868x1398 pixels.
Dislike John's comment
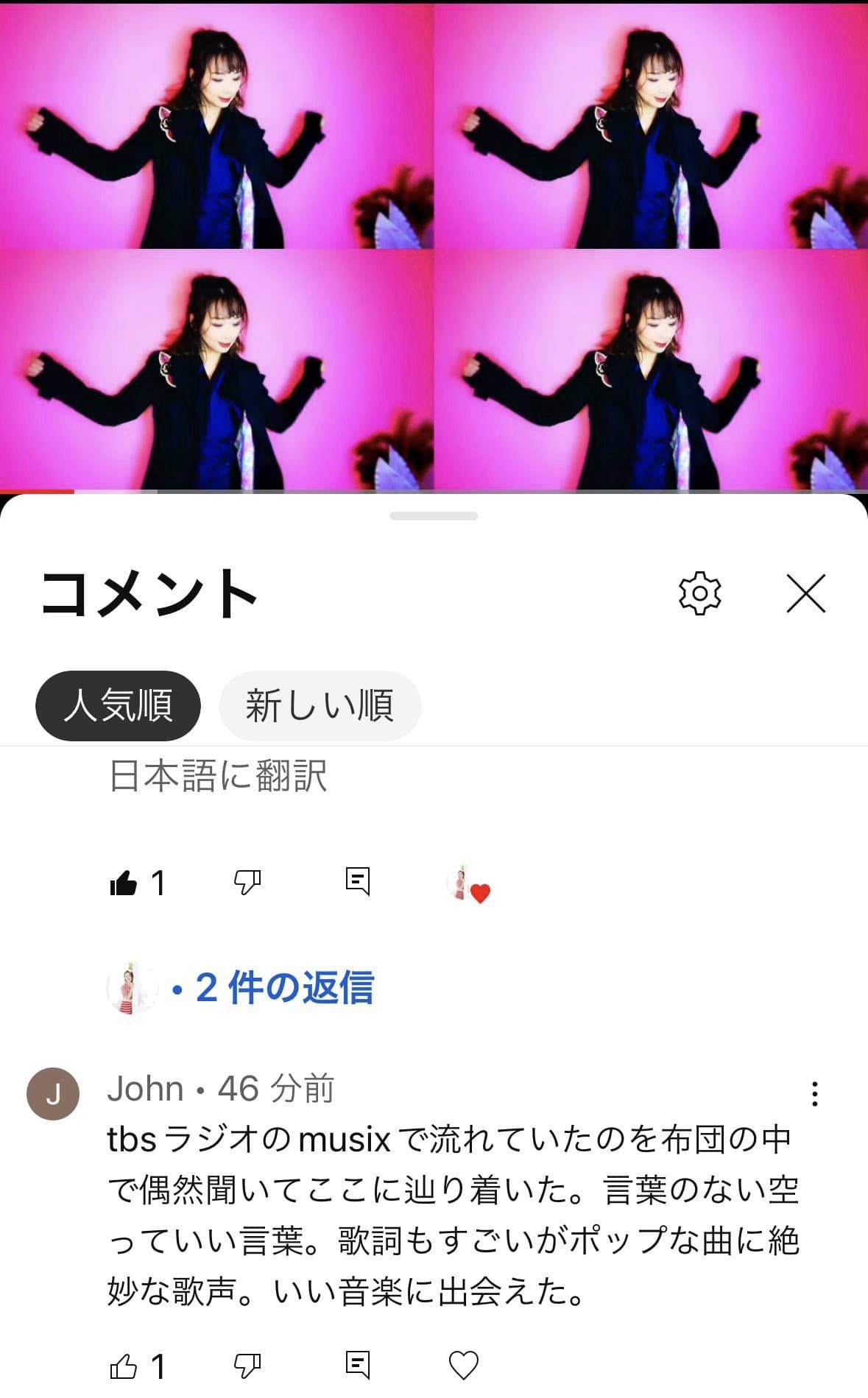pos(247,1366)
